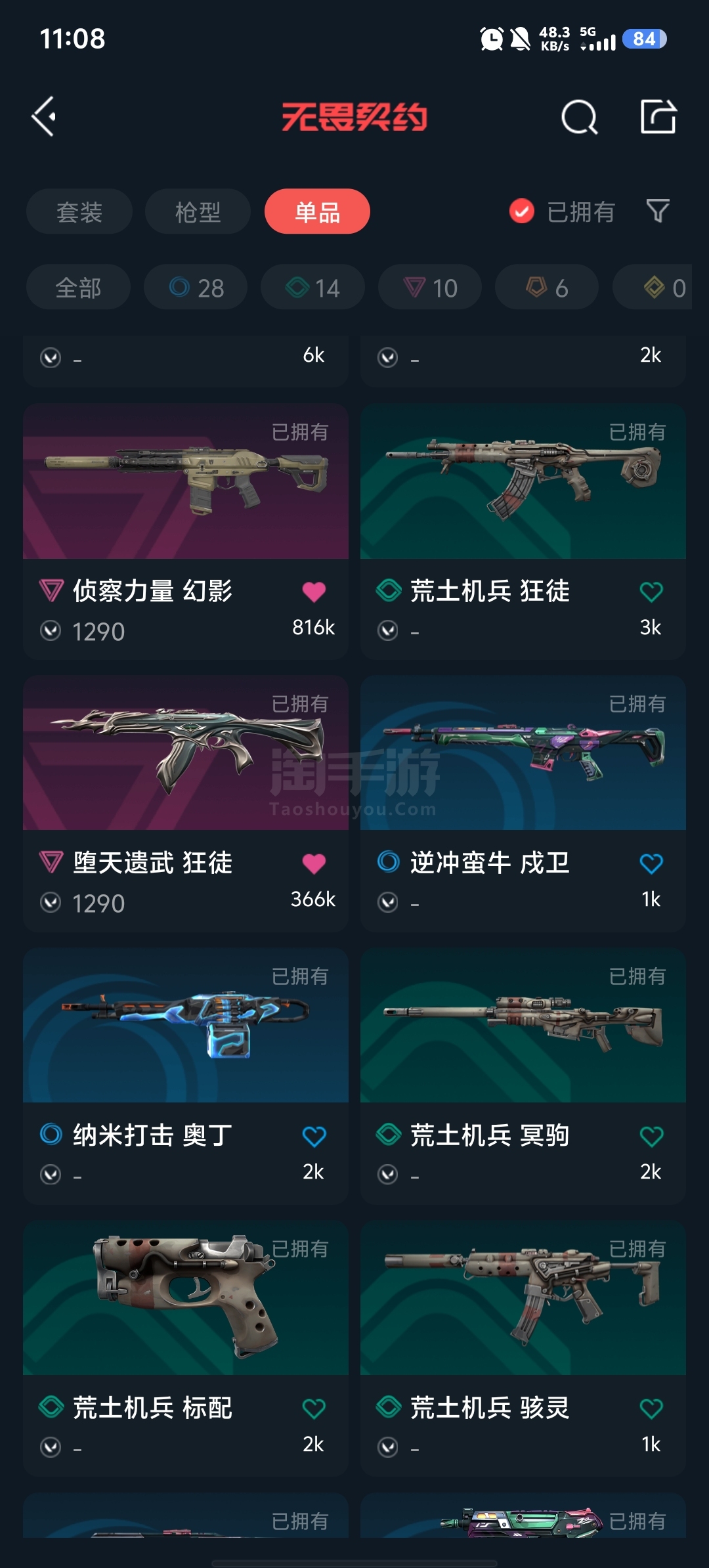Select the 单品 tab
The image size is (709, 1568).
coord(317,211)
